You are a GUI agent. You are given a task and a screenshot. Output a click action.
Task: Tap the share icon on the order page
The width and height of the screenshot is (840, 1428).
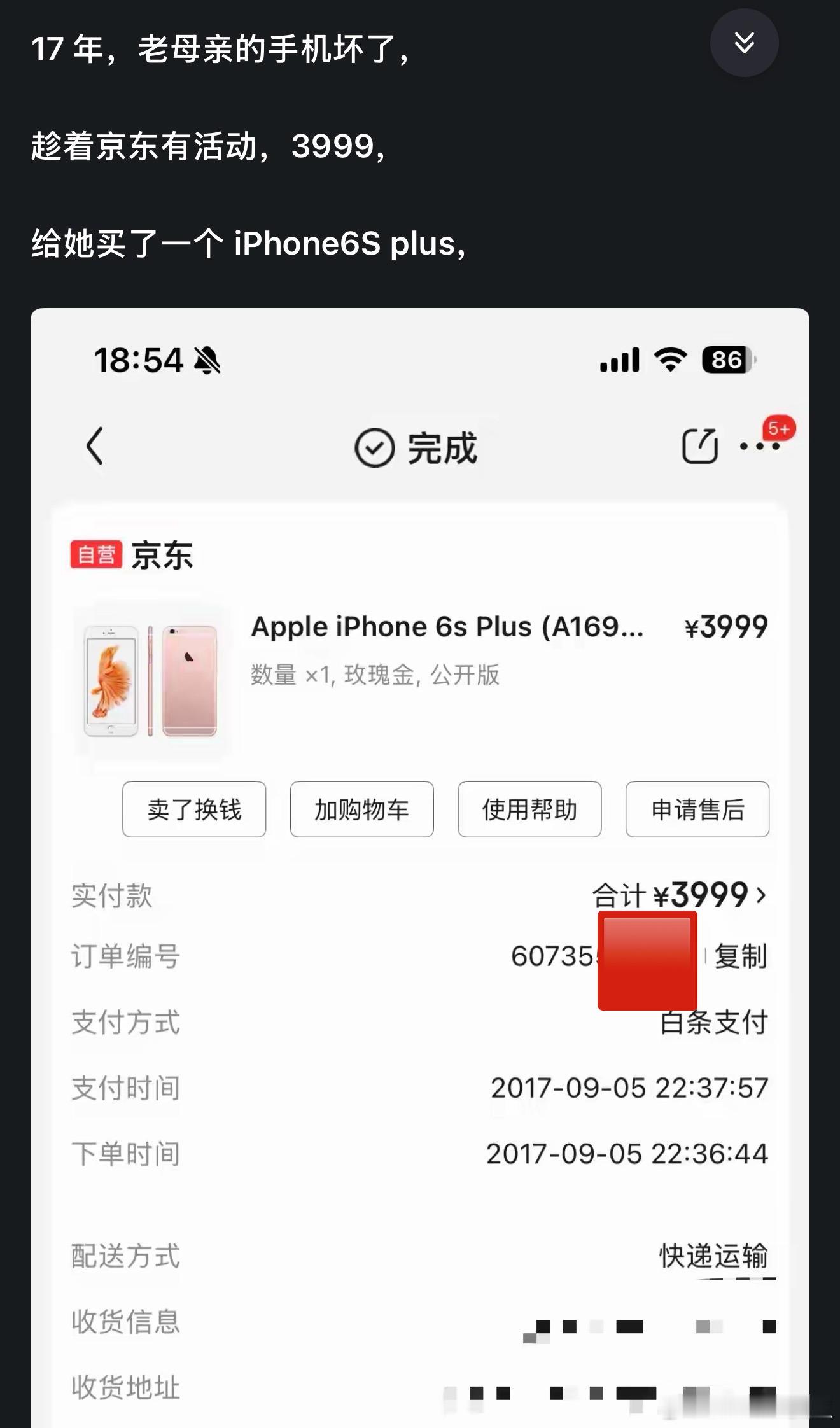coord(700,445)
